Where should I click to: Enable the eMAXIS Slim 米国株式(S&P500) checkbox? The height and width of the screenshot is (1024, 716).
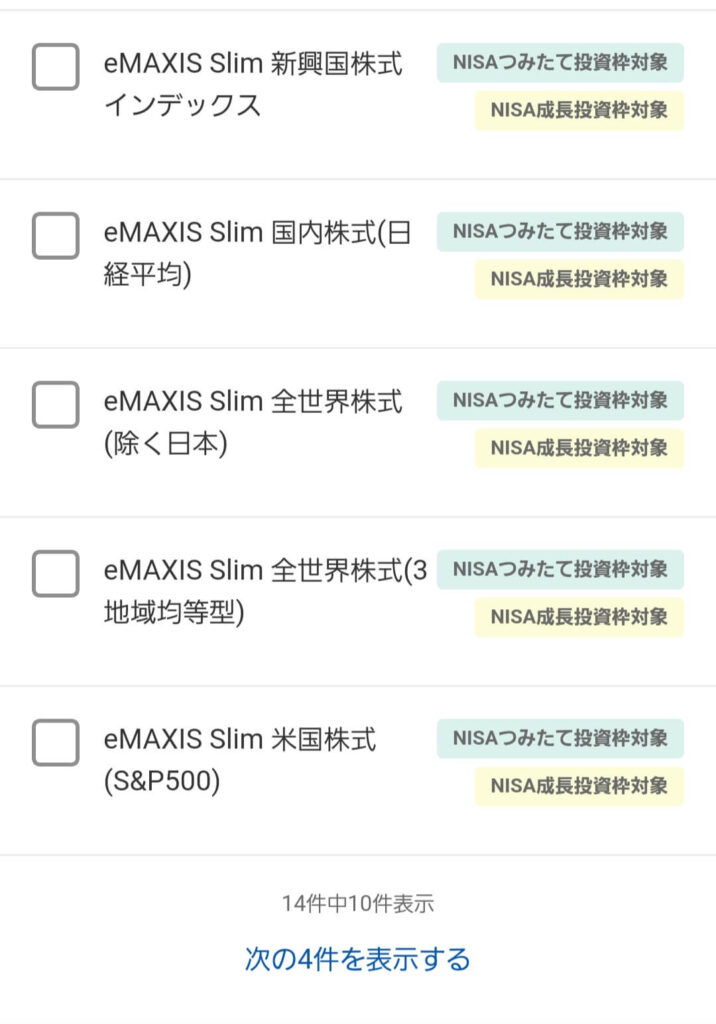pyautogui.click(x=55, y=742)
